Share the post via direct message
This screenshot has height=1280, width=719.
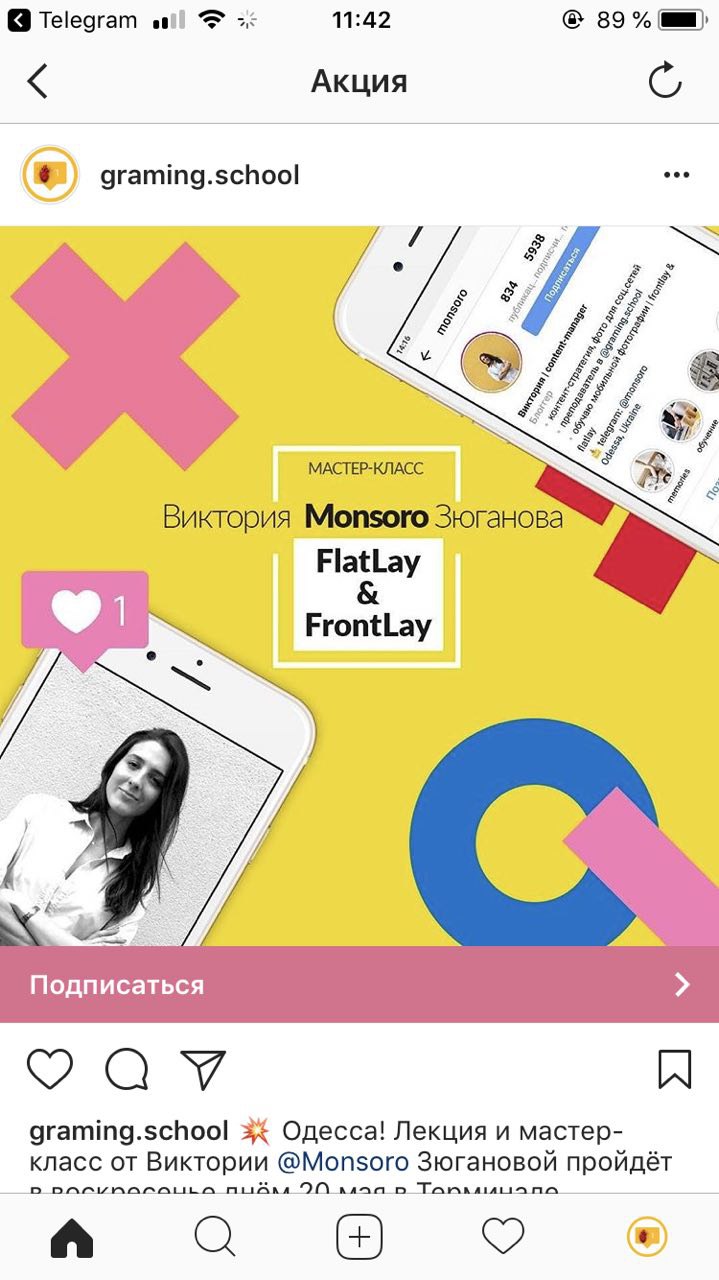[x=203, y=1069]
